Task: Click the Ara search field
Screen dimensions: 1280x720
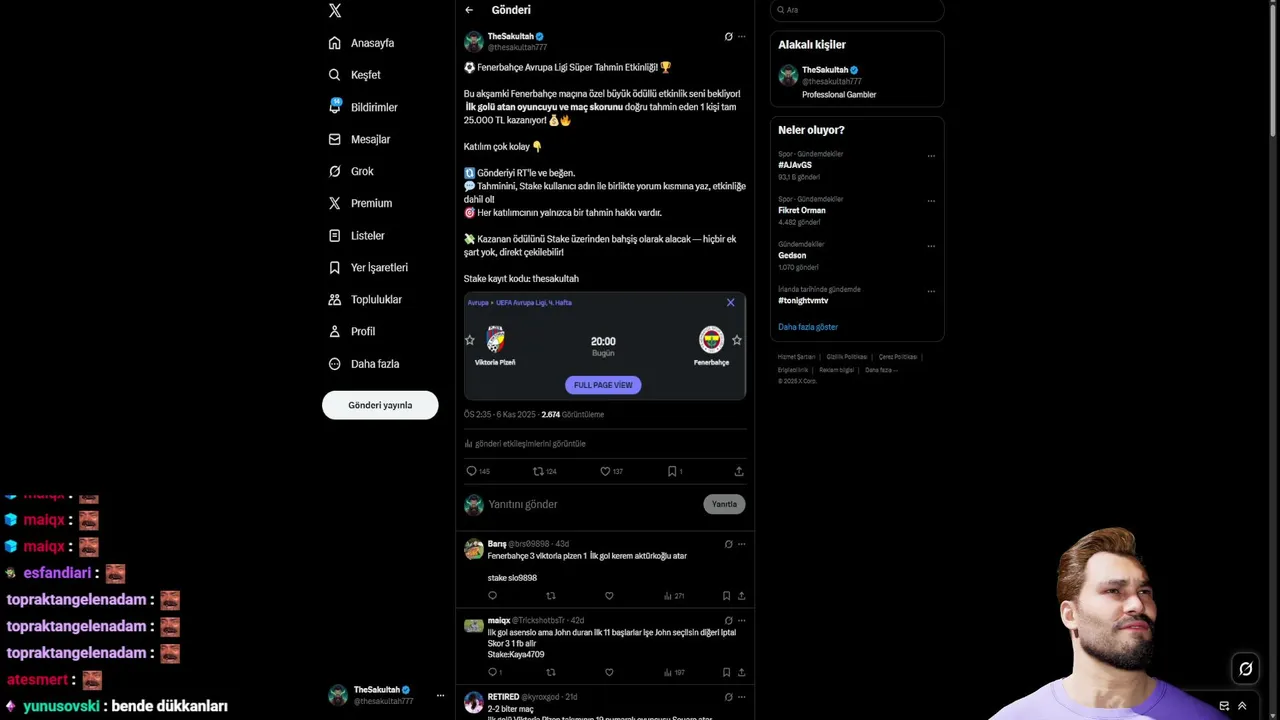Action: click(x=860, y=10)
